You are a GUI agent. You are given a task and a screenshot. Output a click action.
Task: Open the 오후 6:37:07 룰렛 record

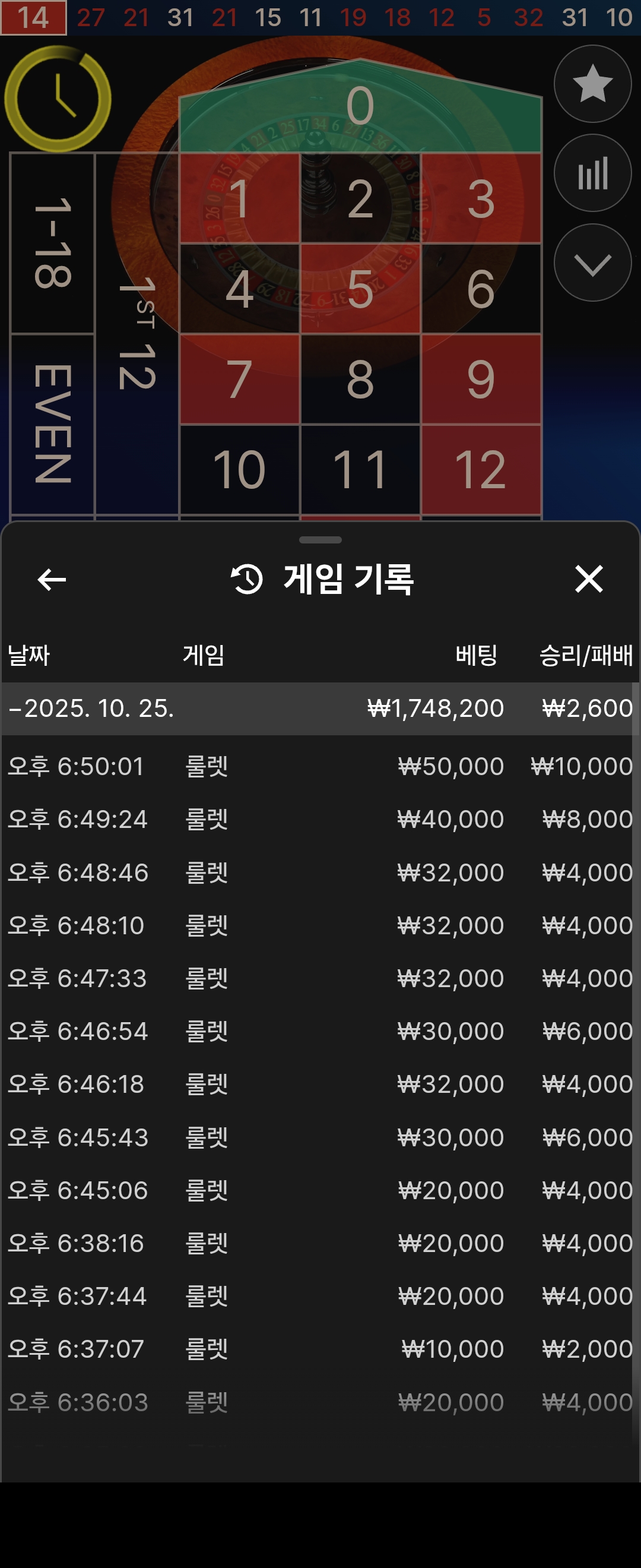pyautogui.click(x=320, y=1349)
